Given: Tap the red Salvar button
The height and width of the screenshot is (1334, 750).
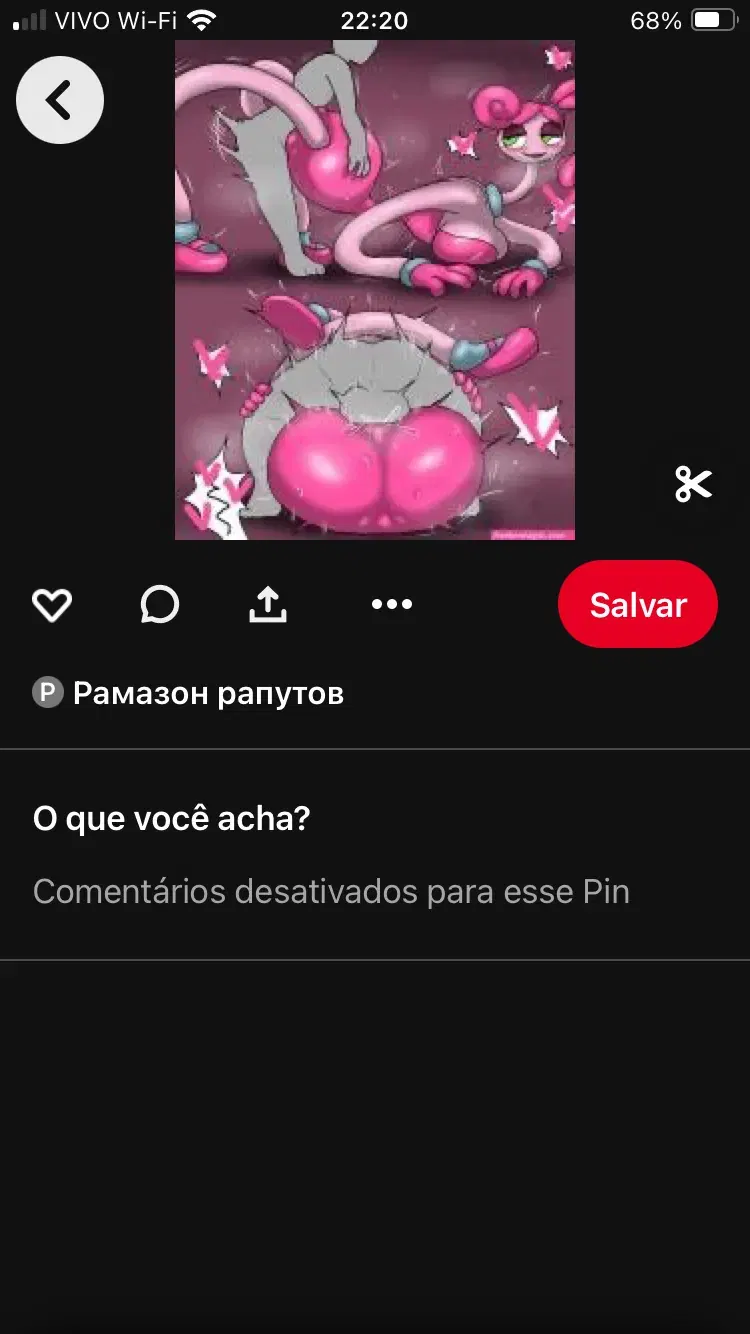Looking at the screenshot, I should coord(638,604).
